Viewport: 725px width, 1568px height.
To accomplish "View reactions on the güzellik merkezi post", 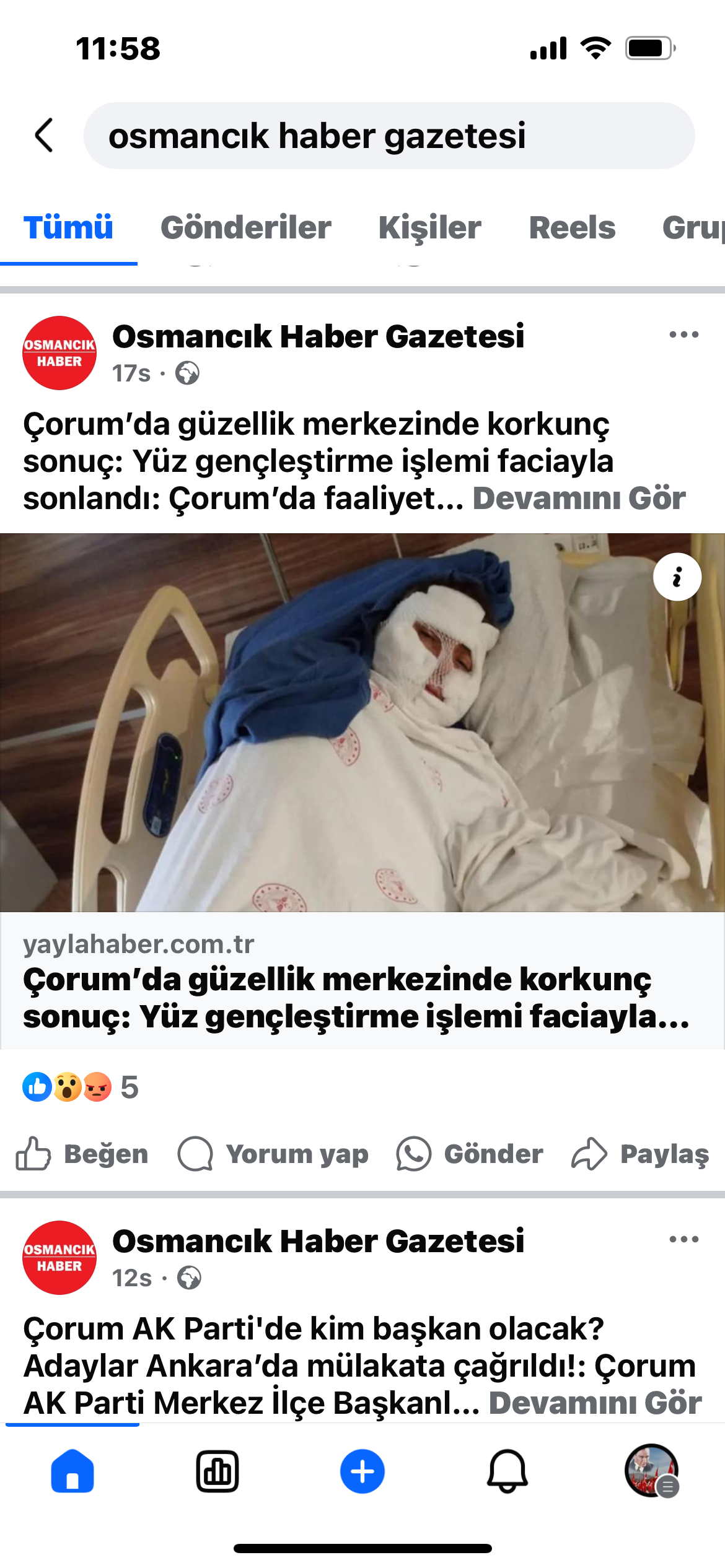I will [x=81, y=1087].
